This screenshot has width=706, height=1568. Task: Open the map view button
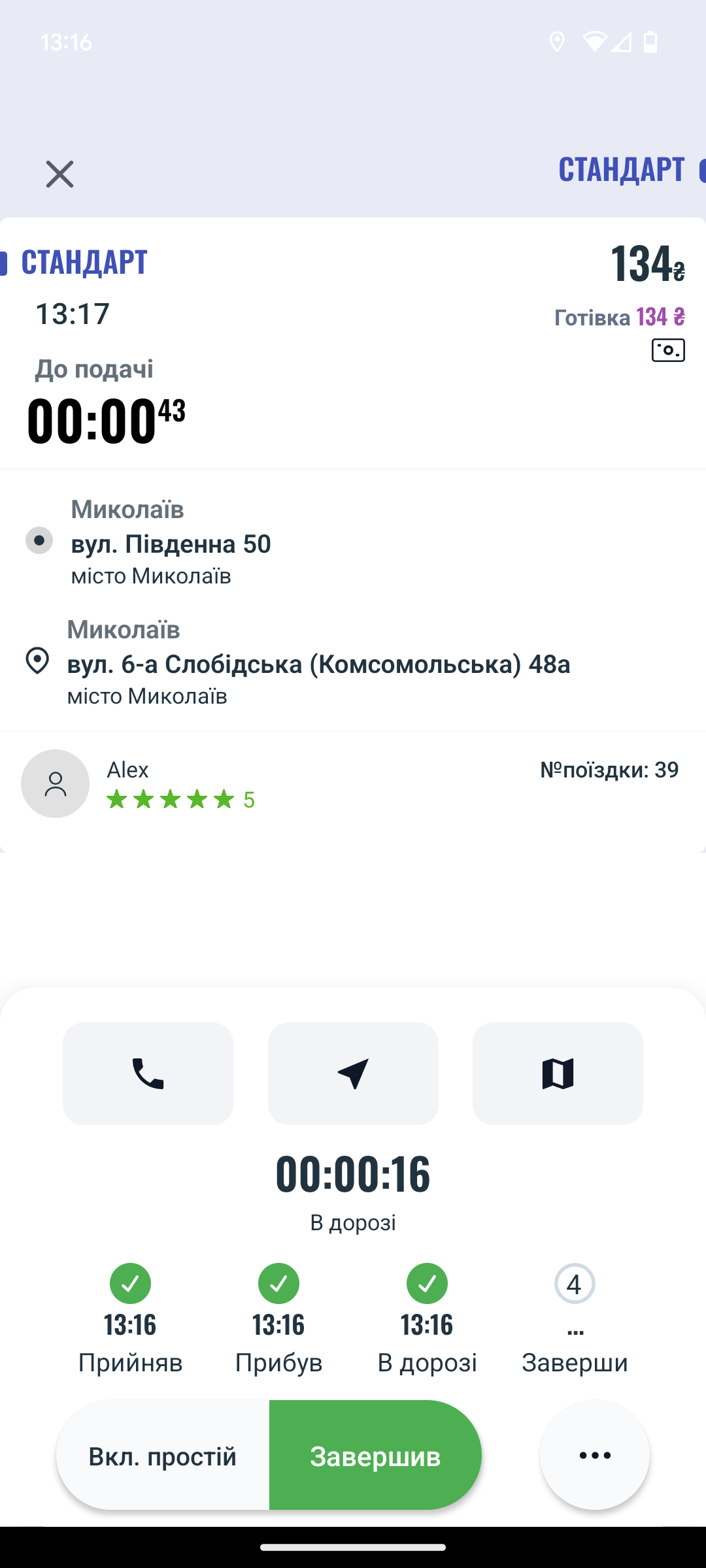(558, 1073)
